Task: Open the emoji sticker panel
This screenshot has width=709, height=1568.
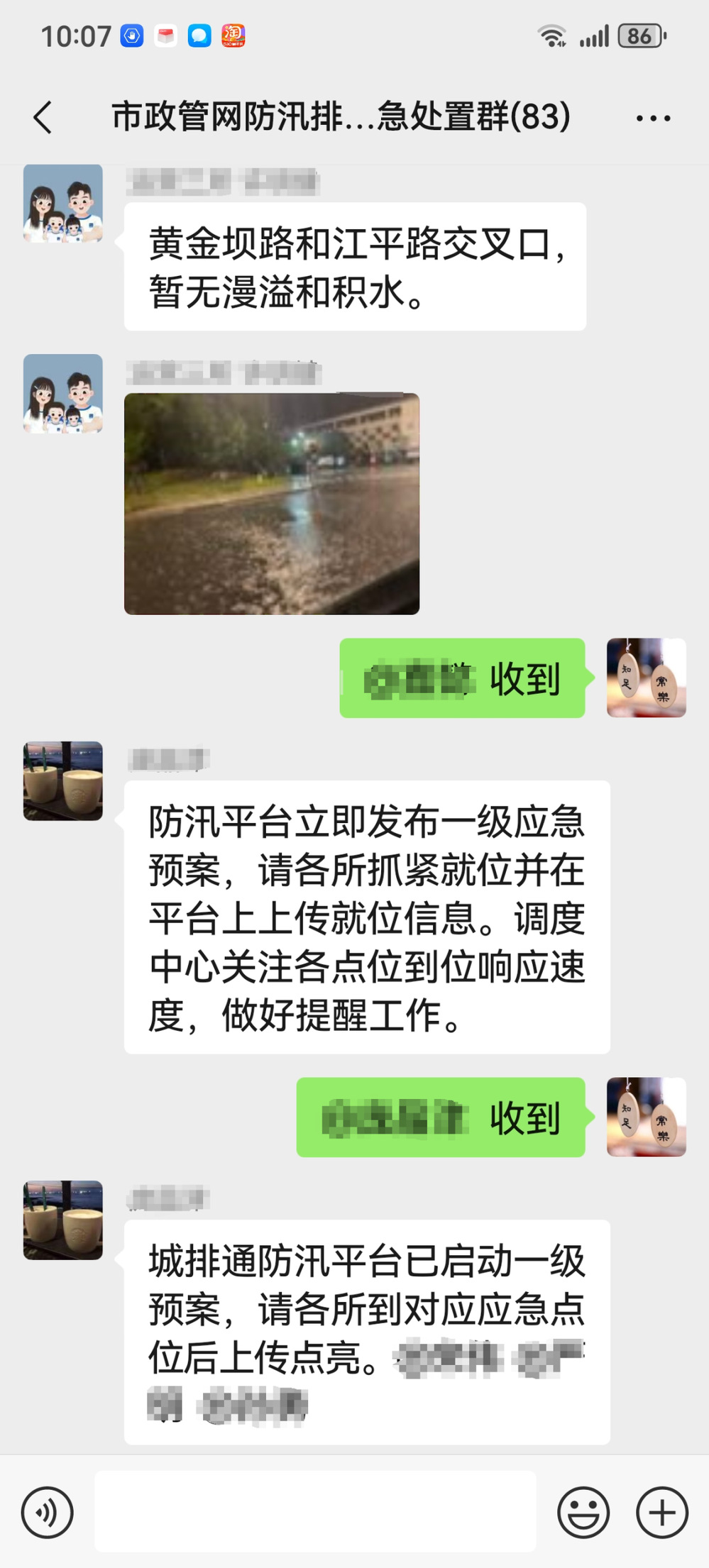Action: click(x=583, y=1512)
